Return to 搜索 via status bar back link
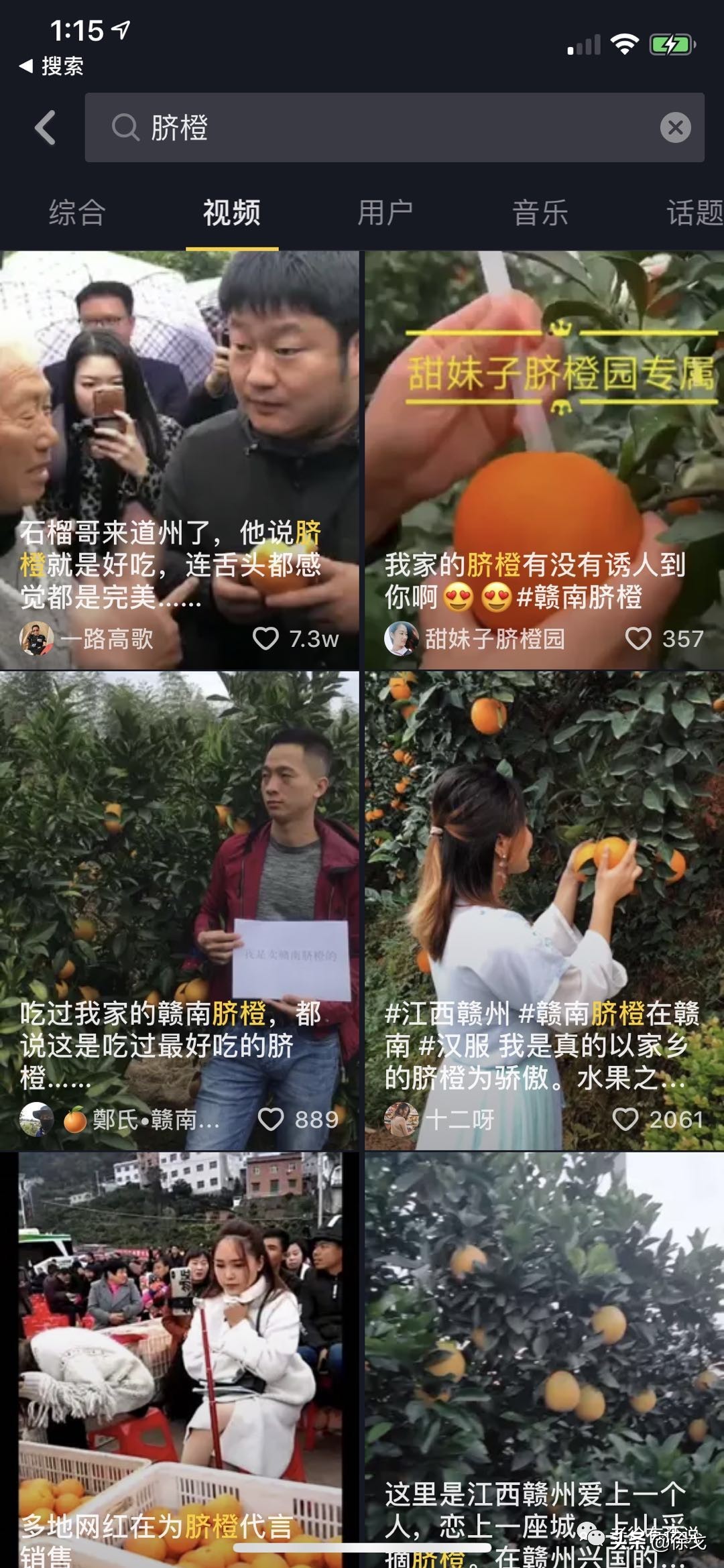724x1568 pixels. pyautogui.click(x=52, y=66)
